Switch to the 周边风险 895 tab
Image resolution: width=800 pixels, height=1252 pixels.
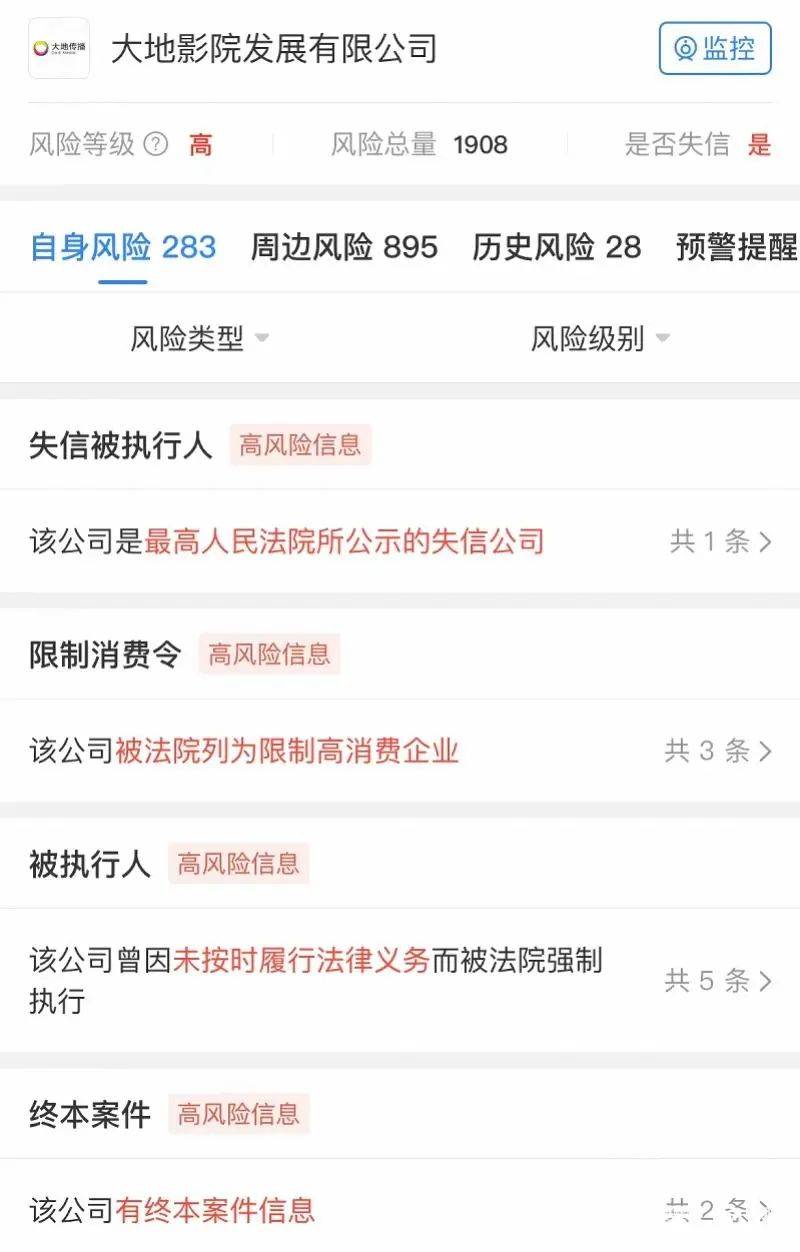point(344,247)
